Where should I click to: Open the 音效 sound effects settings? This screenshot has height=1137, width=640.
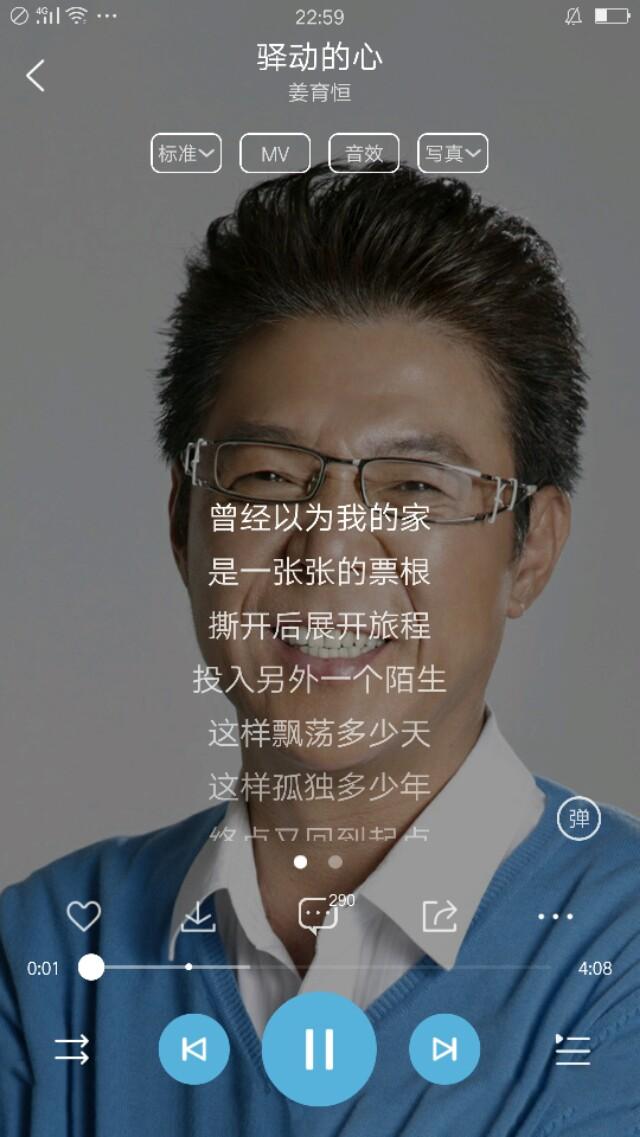(364, 154)
